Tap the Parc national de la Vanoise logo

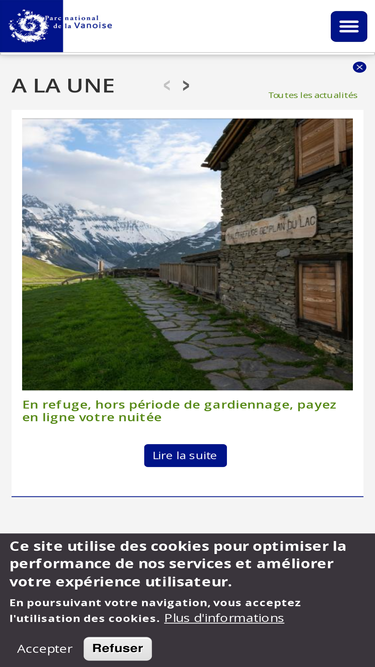click(x=57, y=26)
